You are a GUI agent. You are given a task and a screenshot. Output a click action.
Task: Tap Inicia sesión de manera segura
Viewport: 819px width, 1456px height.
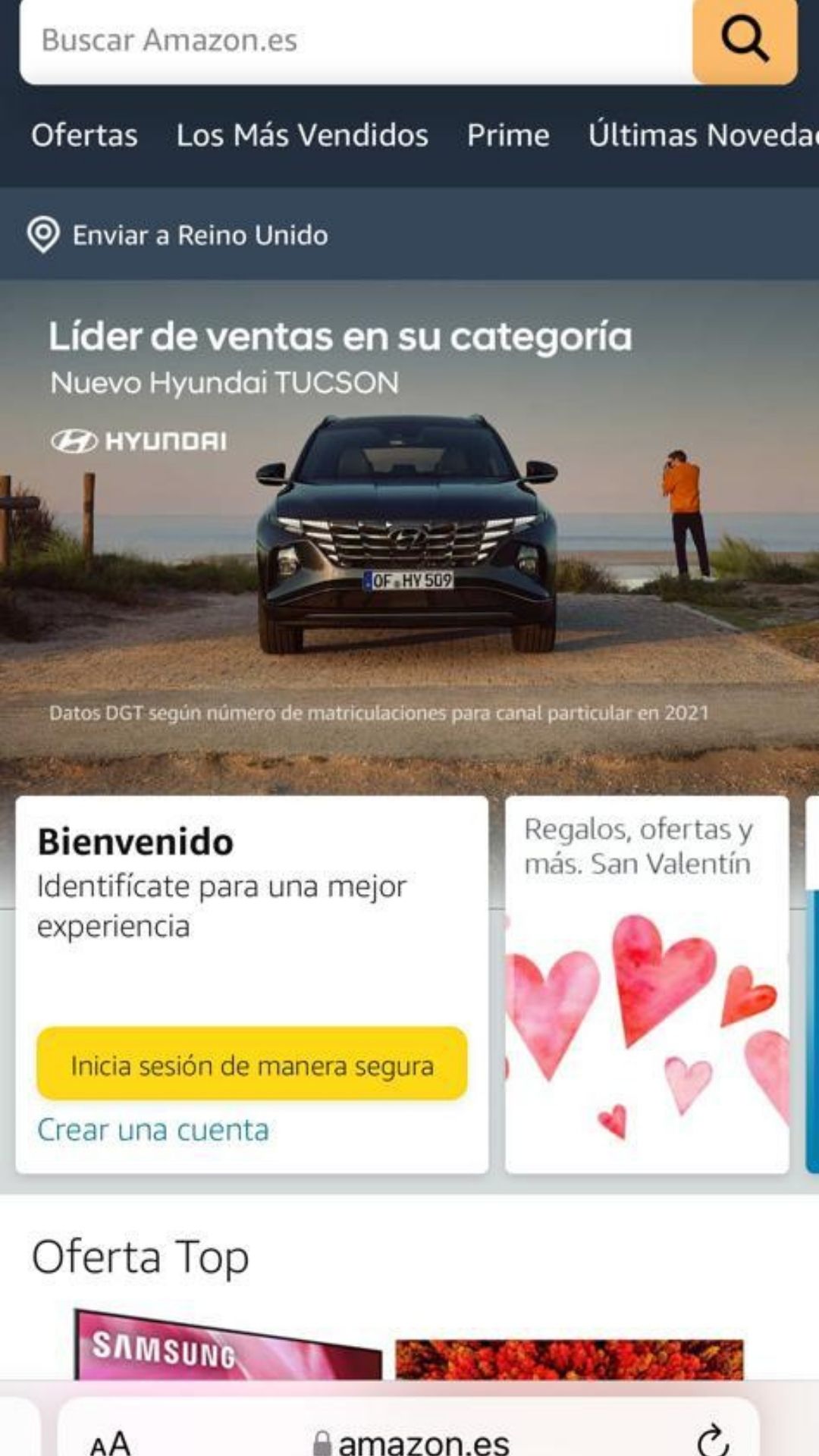tap(252, 1064)
